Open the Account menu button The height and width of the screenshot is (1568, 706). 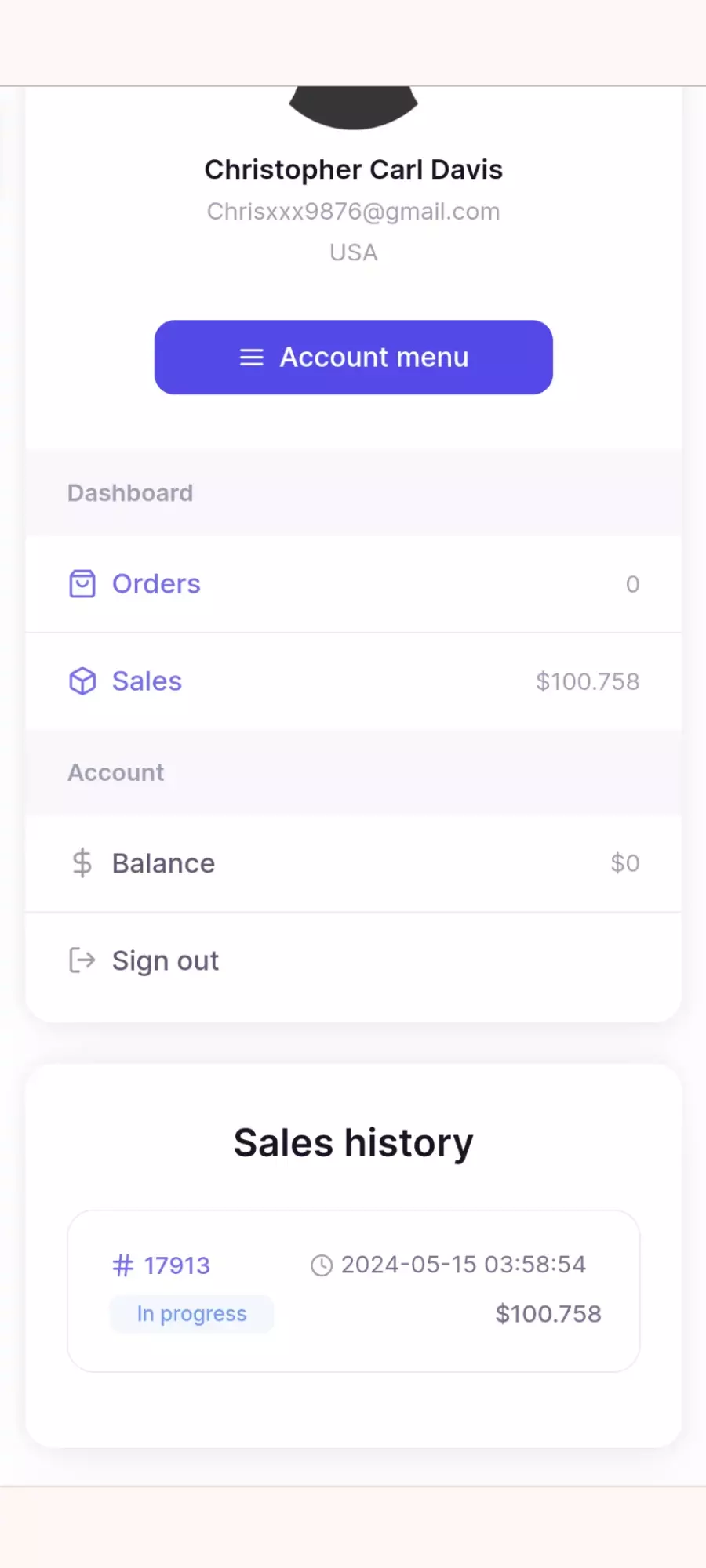click(x=353, y=357)
